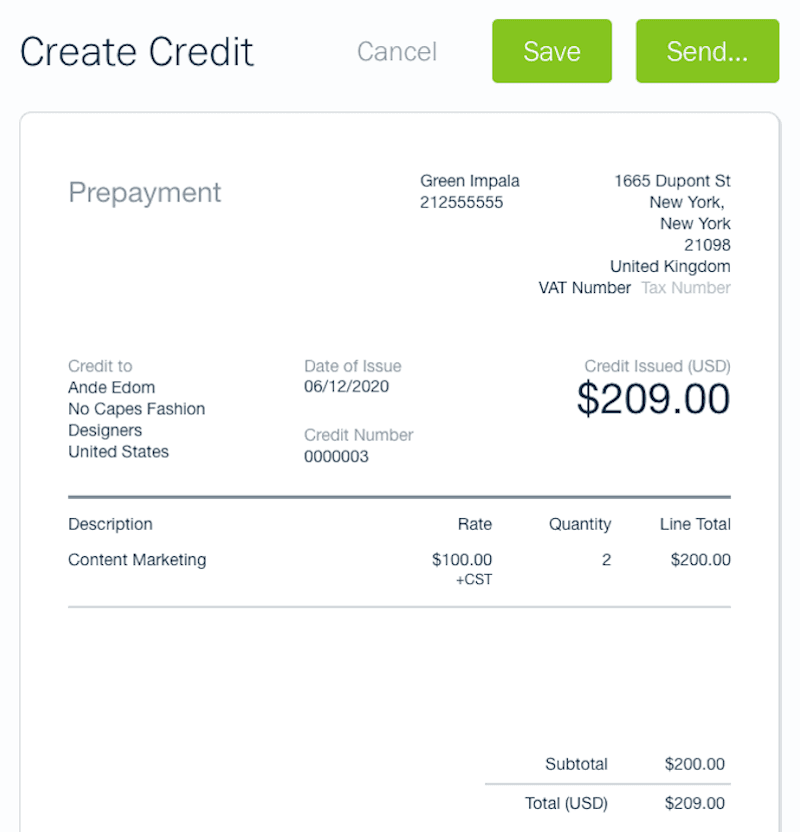Cancel creating the credit
Image resolution: width=800 pixels, height=832 pixels.
point(396,51)
